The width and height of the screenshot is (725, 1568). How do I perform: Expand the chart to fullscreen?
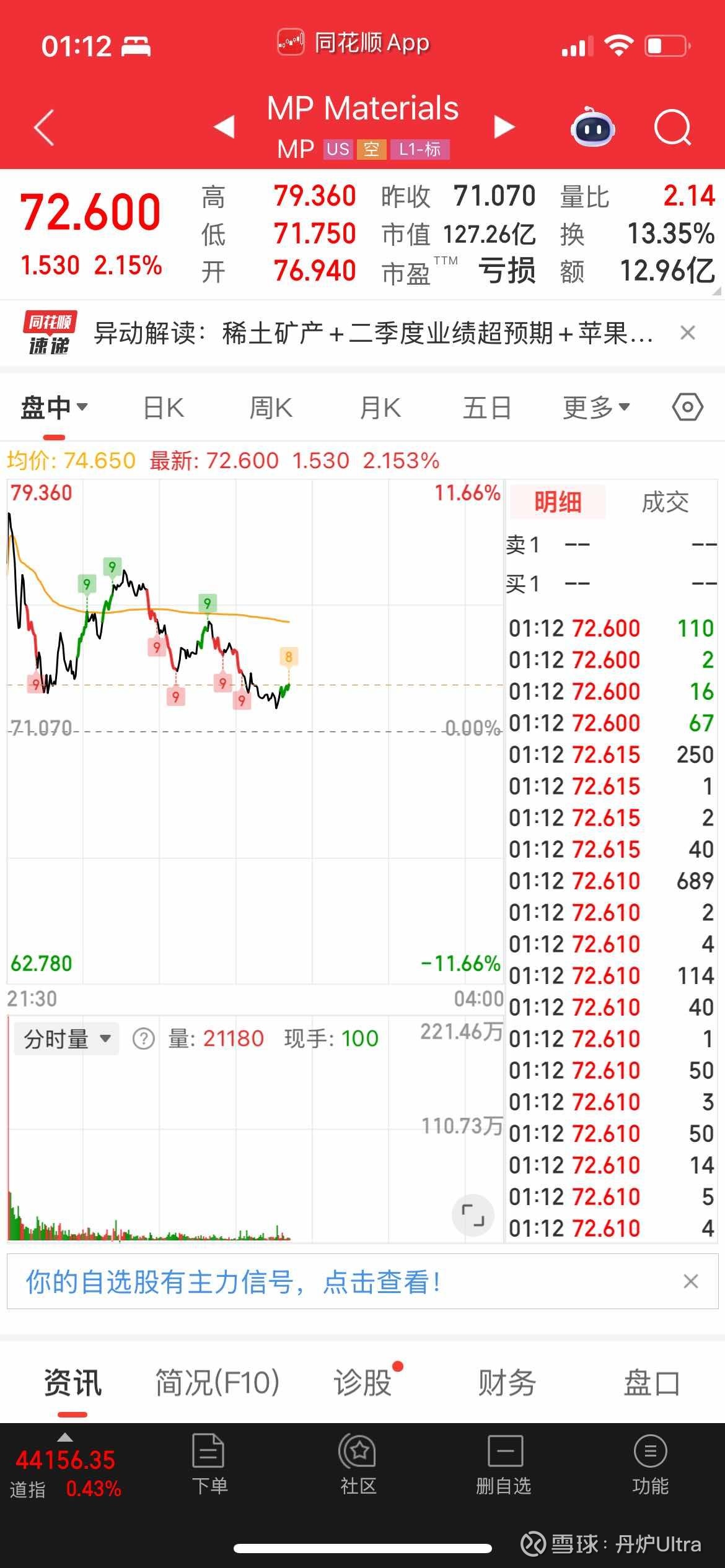(473, 1214)
